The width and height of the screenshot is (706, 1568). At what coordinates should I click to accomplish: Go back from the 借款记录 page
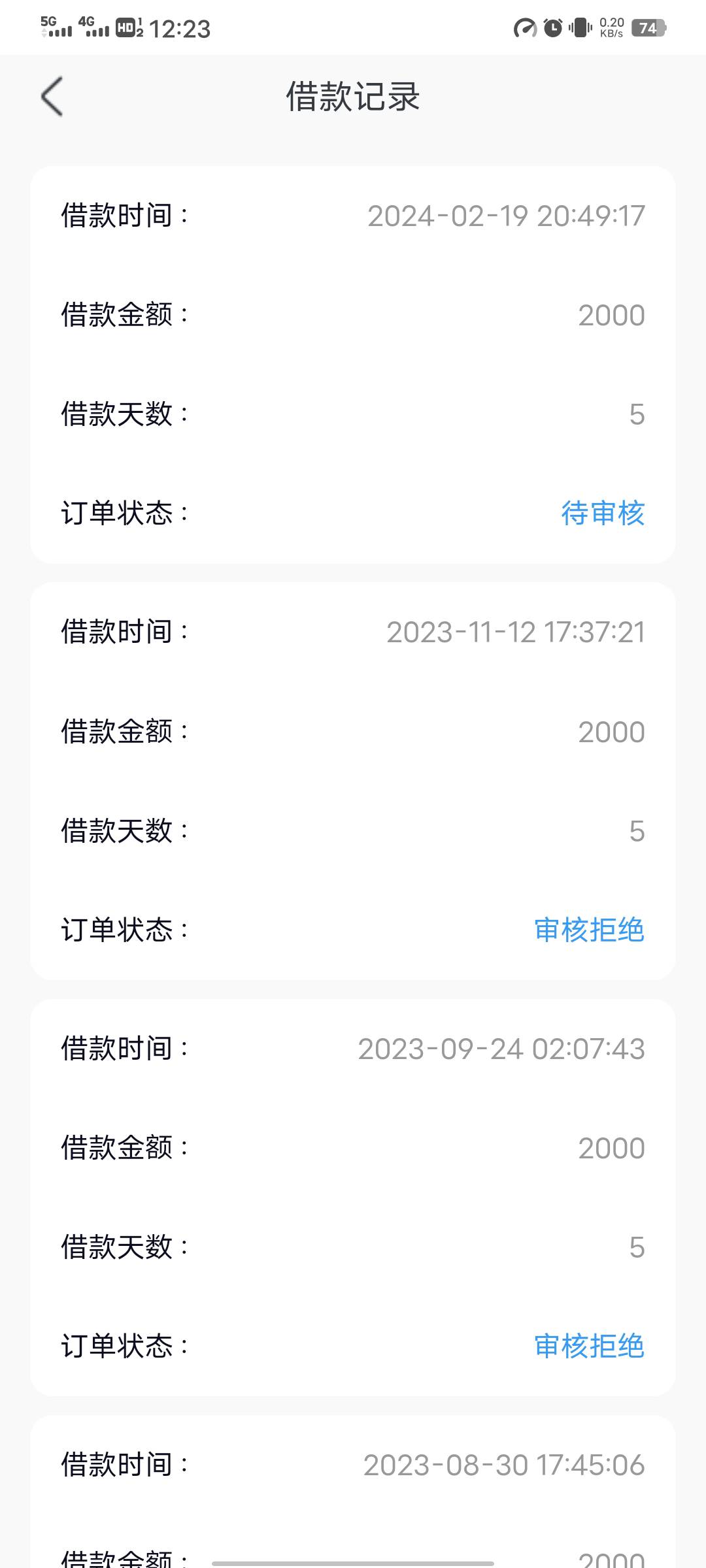(x=52, y=97)
